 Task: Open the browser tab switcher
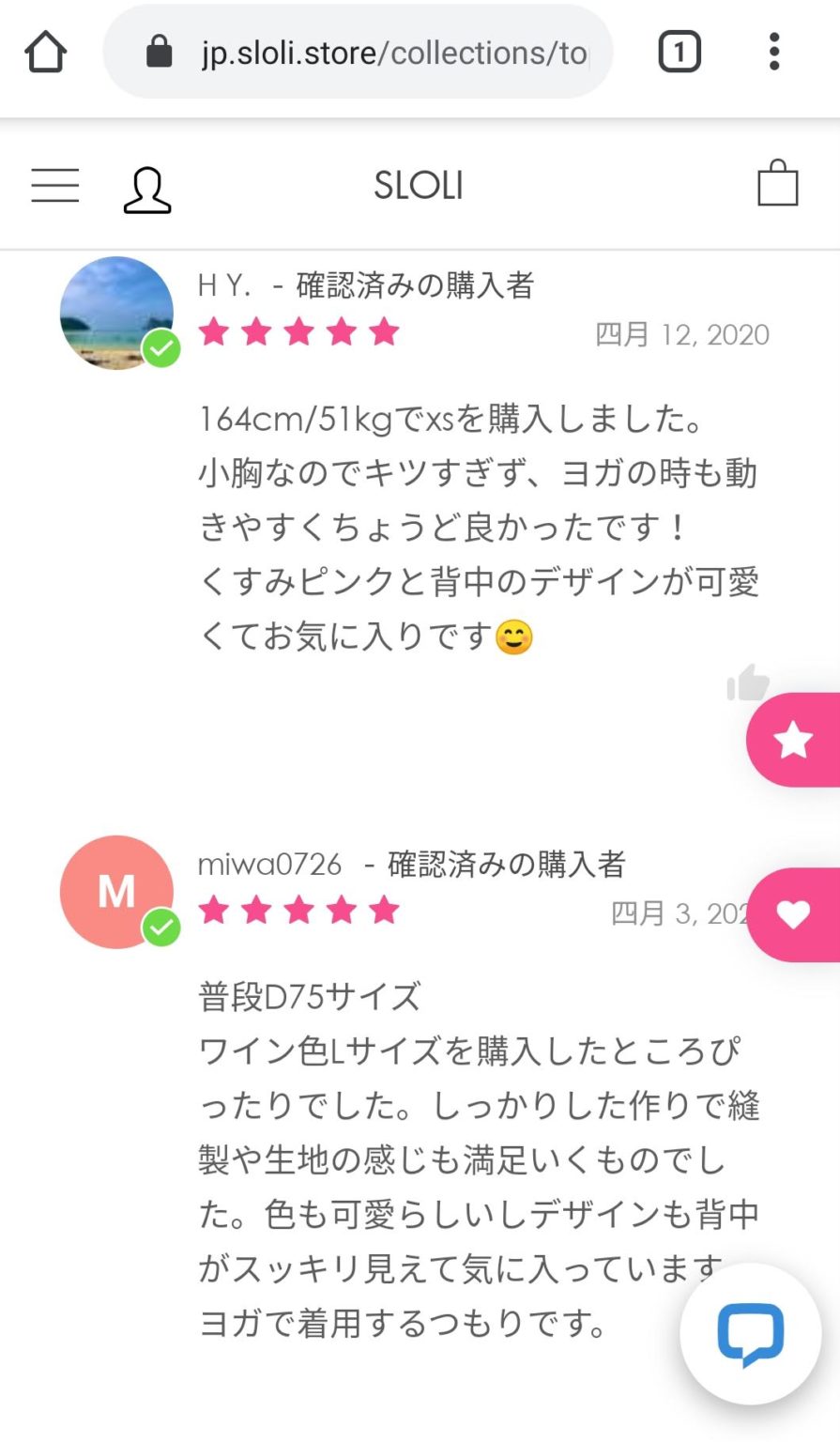pyautogui.click(x=680, y=53)
